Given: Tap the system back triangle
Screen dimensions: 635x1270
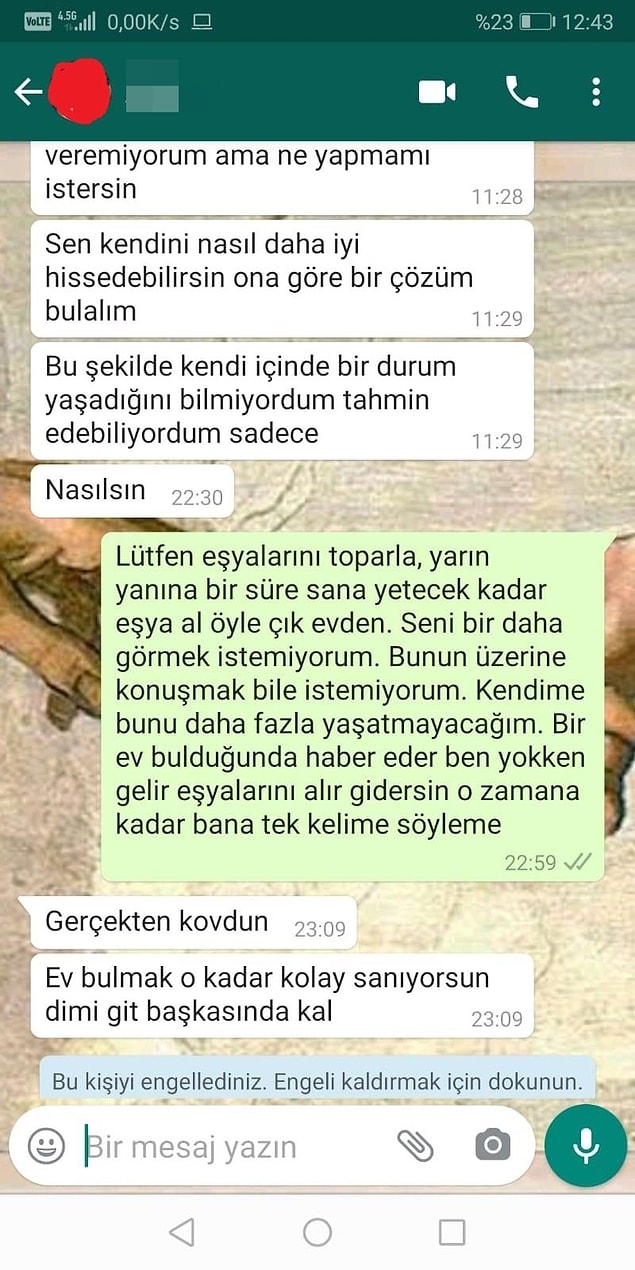Looking at the screenshot, I should 181,1232.
